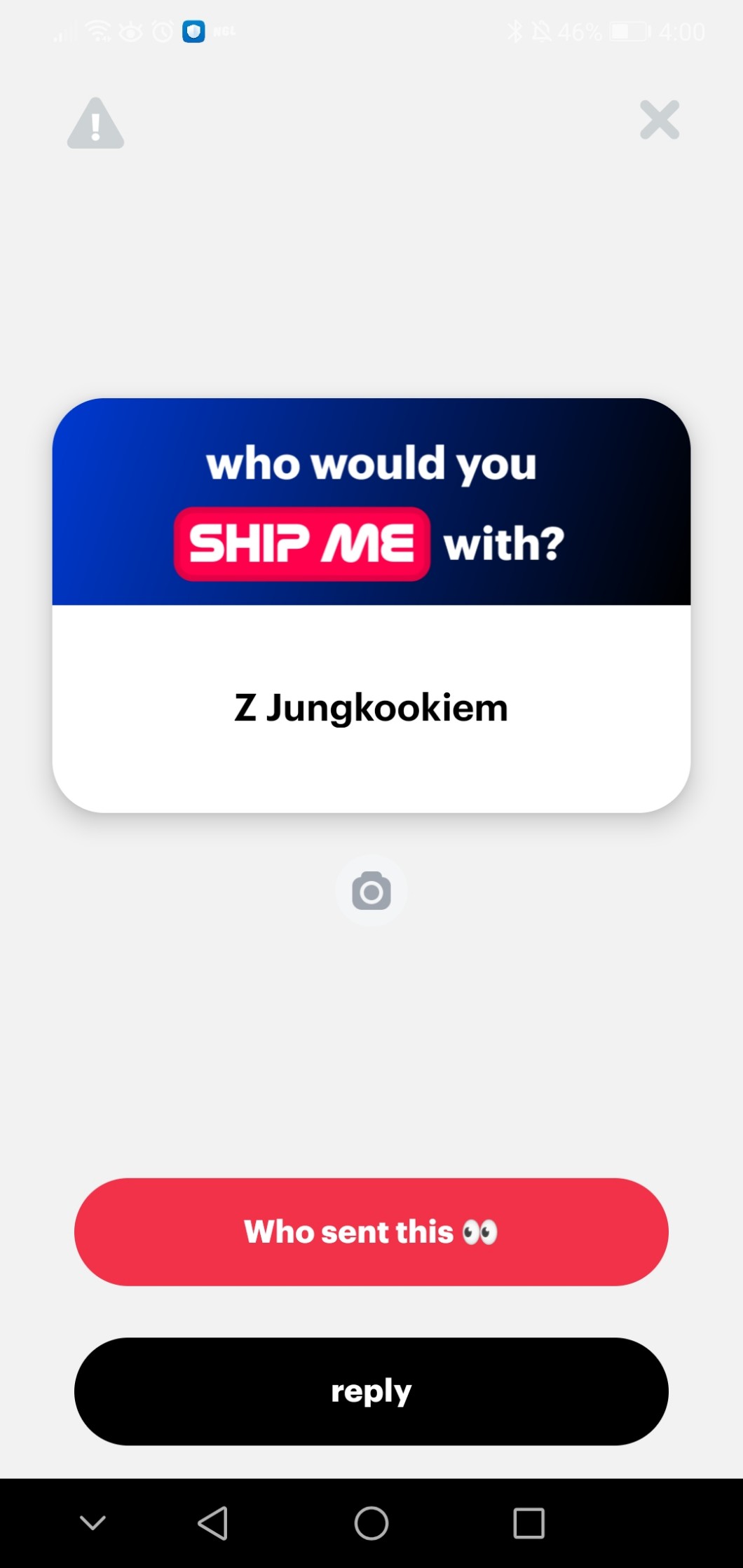
Task: Hide the navigation bar with the down chevron
Action: [x=93, y=1523]
